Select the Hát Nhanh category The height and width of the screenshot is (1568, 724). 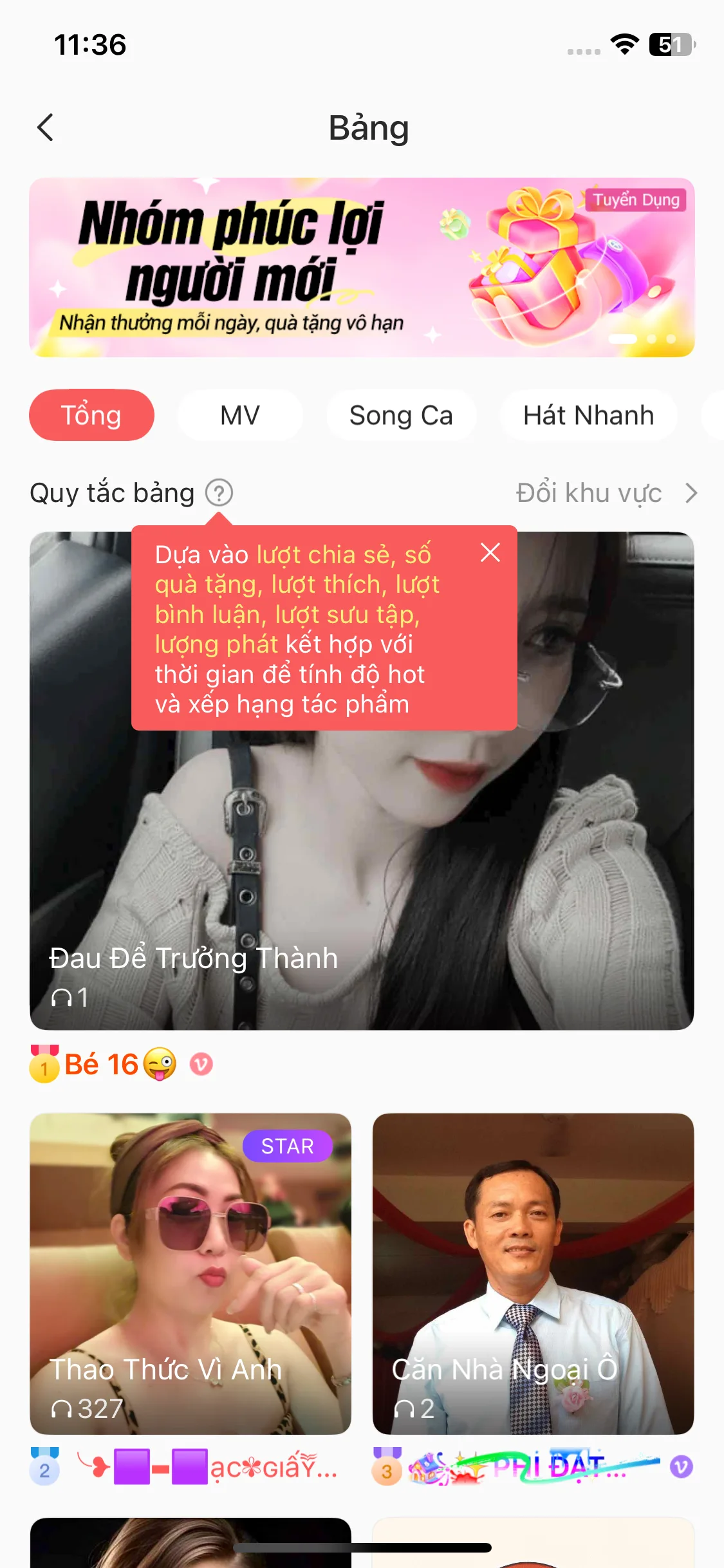click(x=588, y=415)
